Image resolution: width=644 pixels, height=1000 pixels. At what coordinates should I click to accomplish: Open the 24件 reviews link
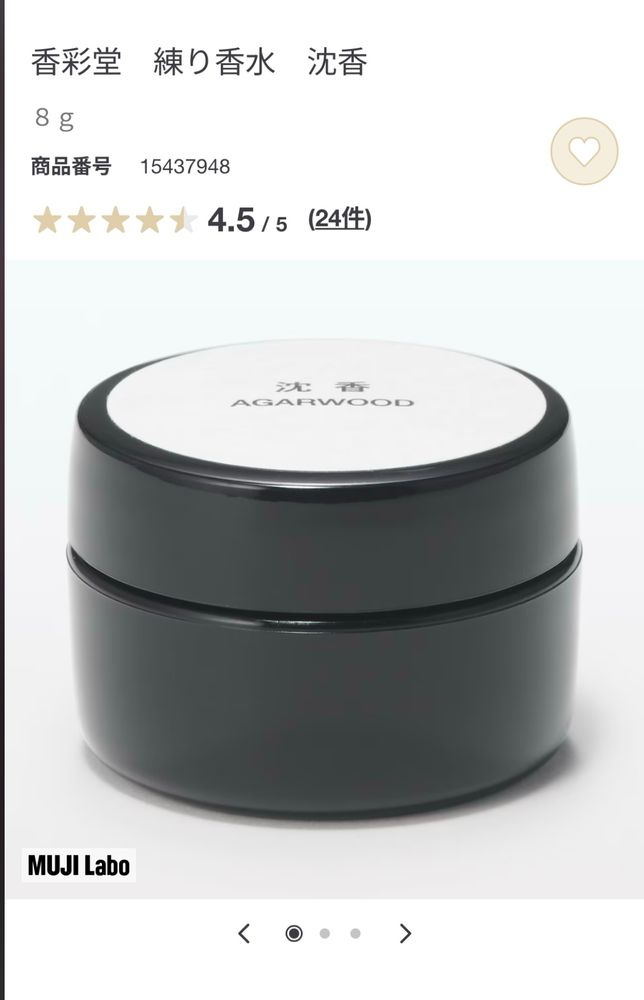pyautogui.click(x=340, y=219)
